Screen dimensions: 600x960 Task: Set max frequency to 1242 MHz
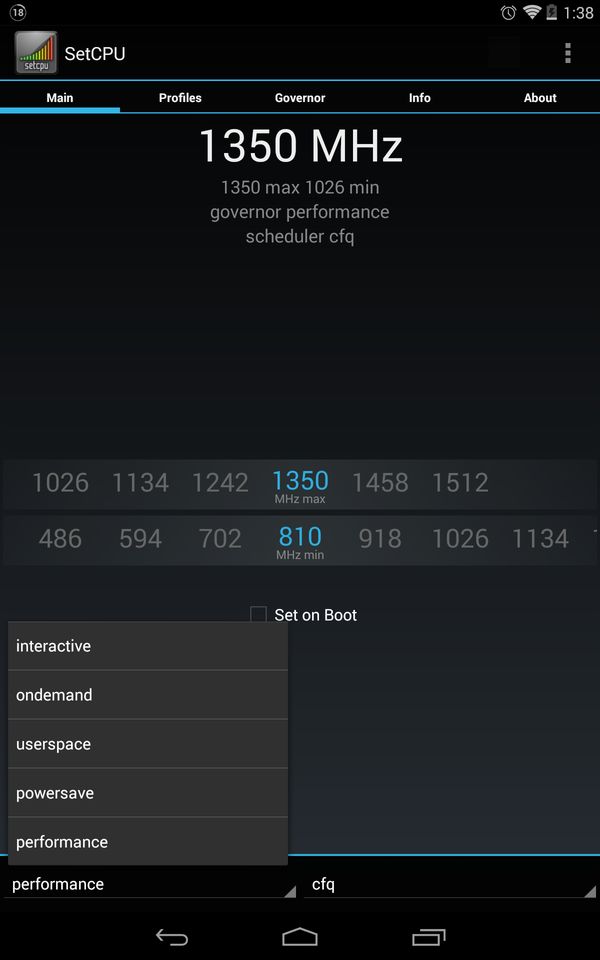(220, 483)
